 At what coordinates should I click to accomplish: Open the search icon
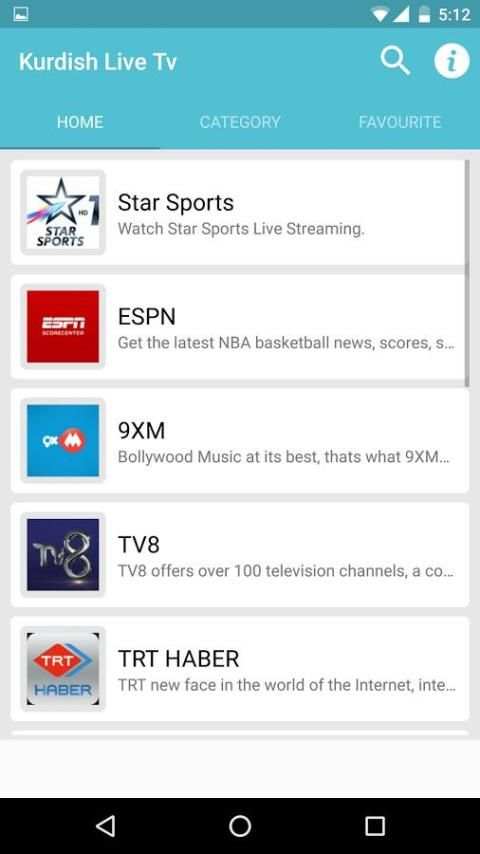click(x=395, y=60)
